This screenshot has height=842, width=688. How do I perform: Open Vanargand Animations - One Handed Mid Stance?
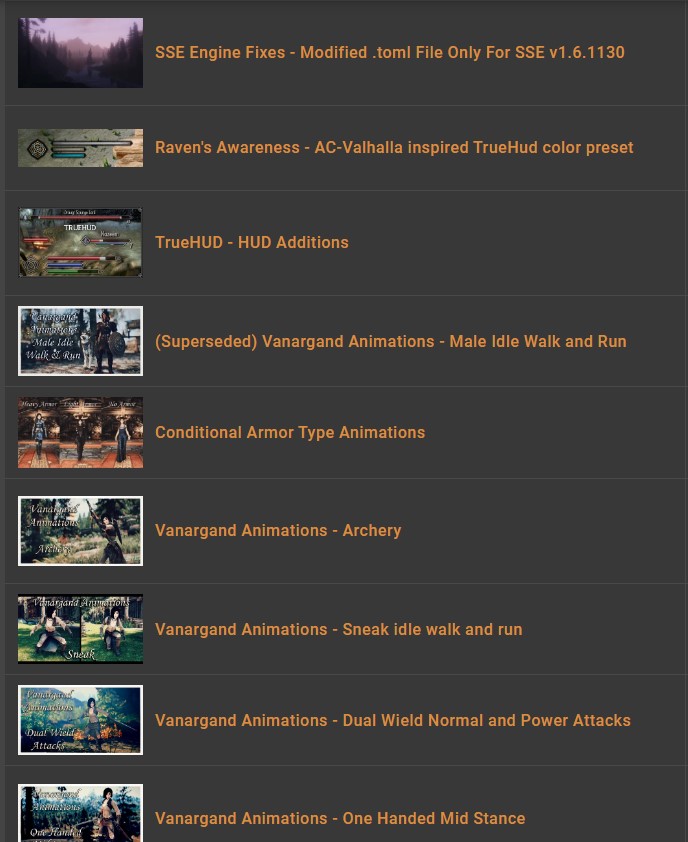[x=340, y=819]
